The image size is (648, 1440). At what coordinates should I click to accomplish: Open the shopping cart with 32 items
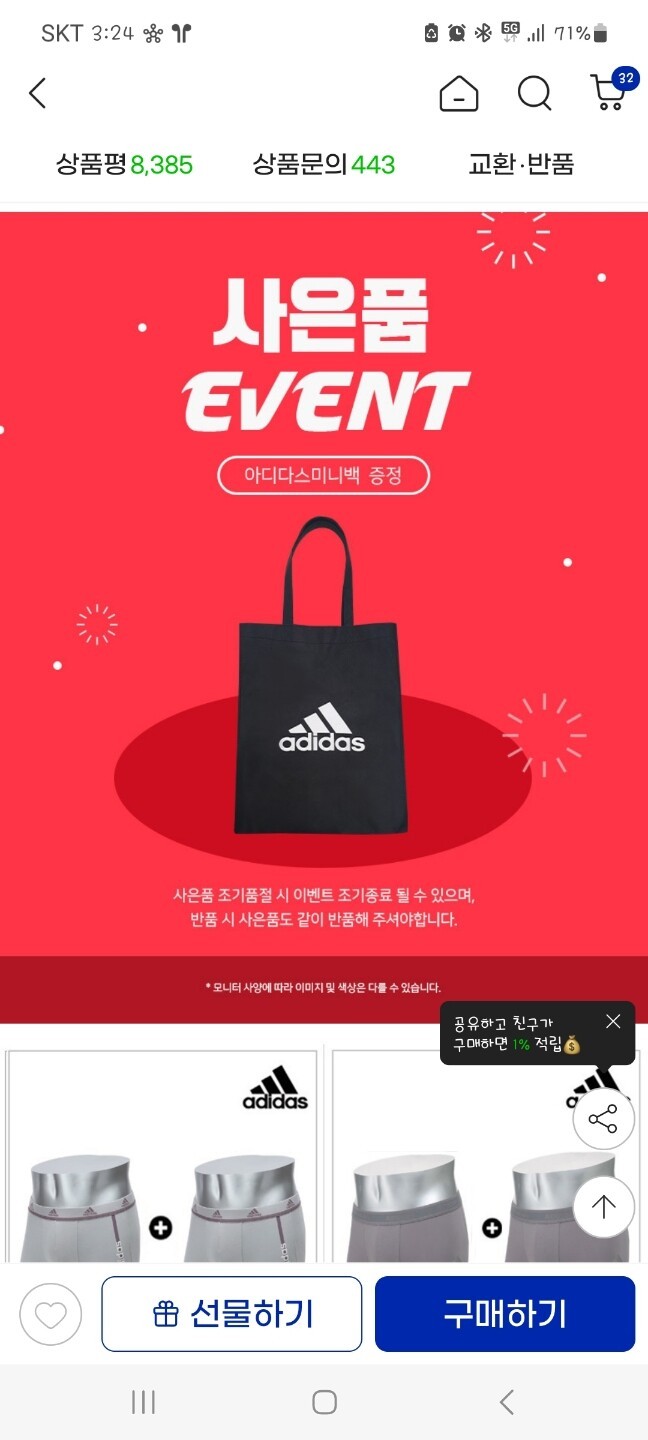coord(609,92)
